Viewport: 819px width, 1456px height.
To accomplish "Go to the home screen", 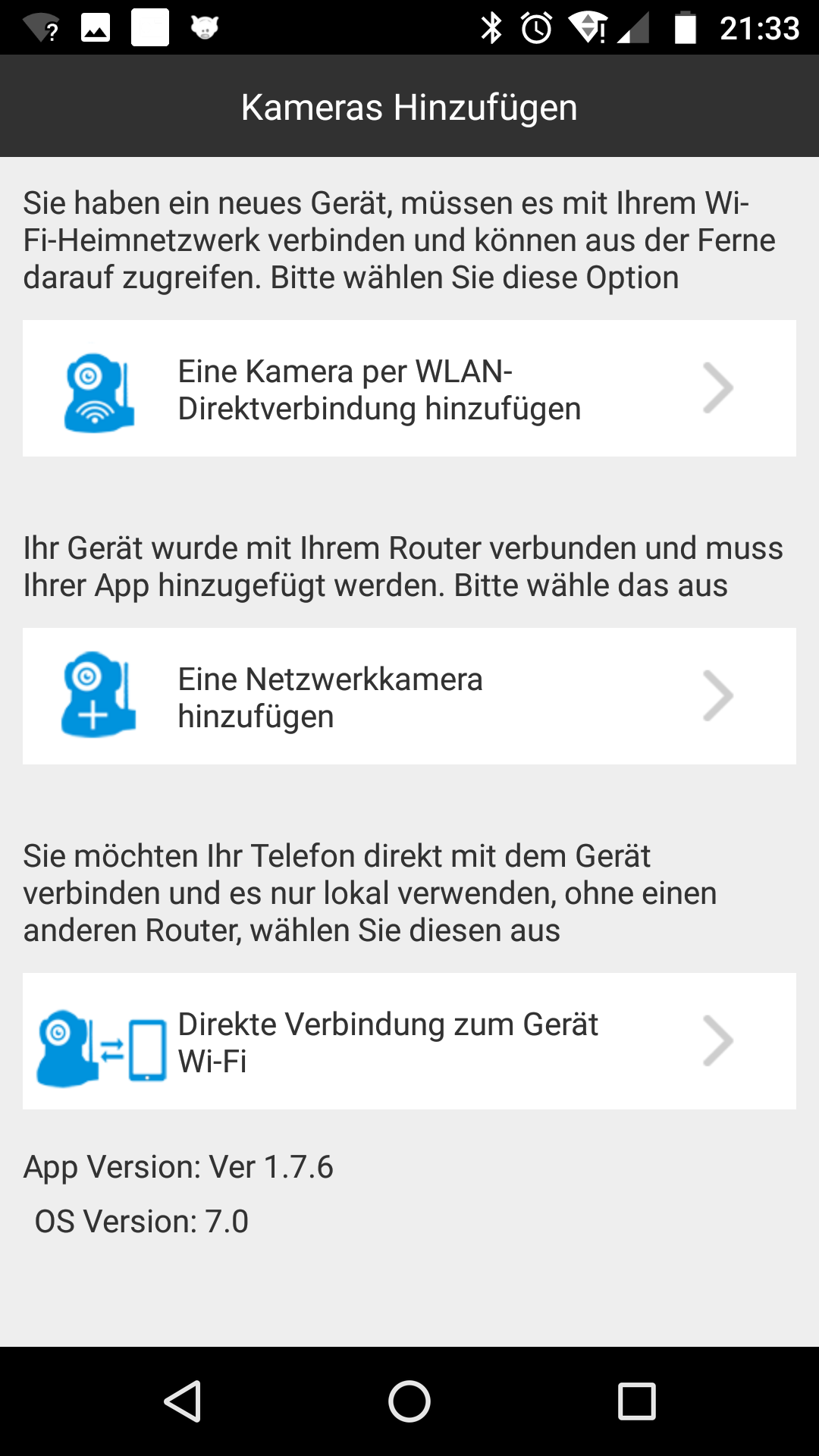I will [x=409, y=1401].
